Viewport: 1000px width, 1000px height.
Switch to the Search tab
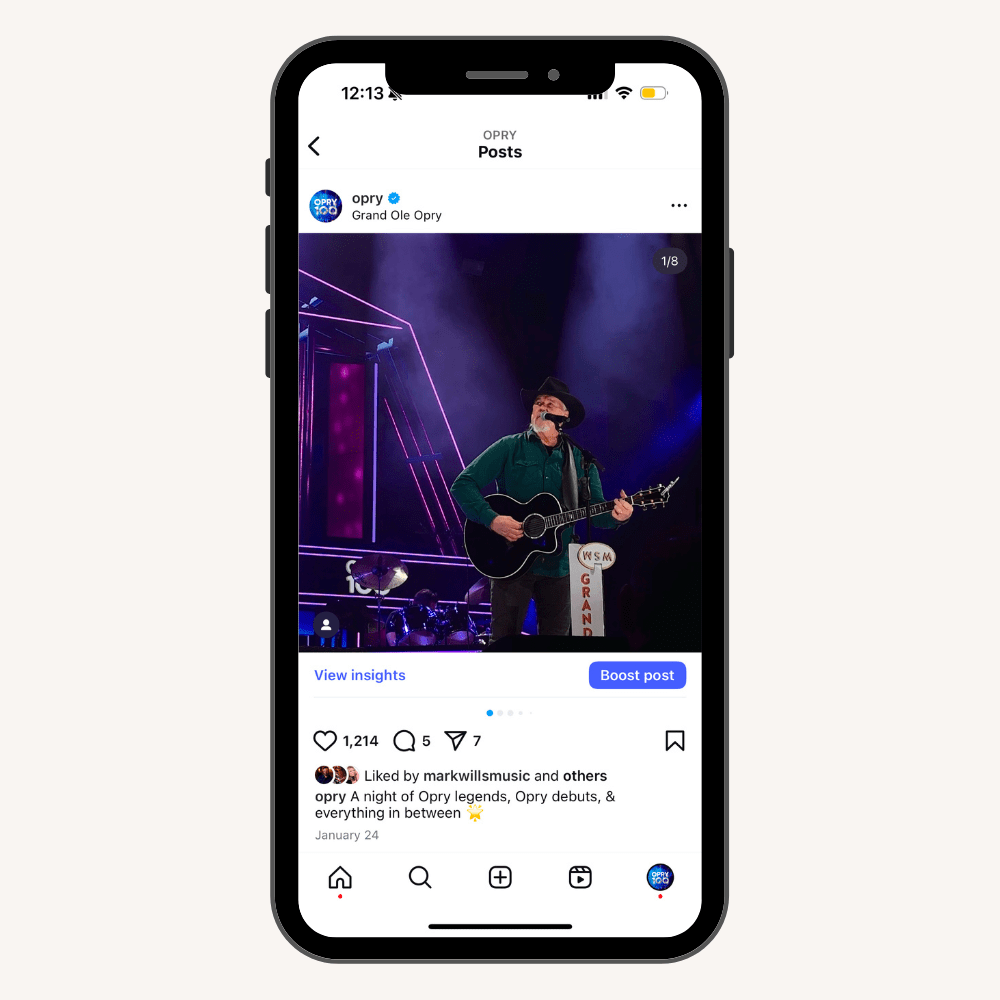pos(420,878)
